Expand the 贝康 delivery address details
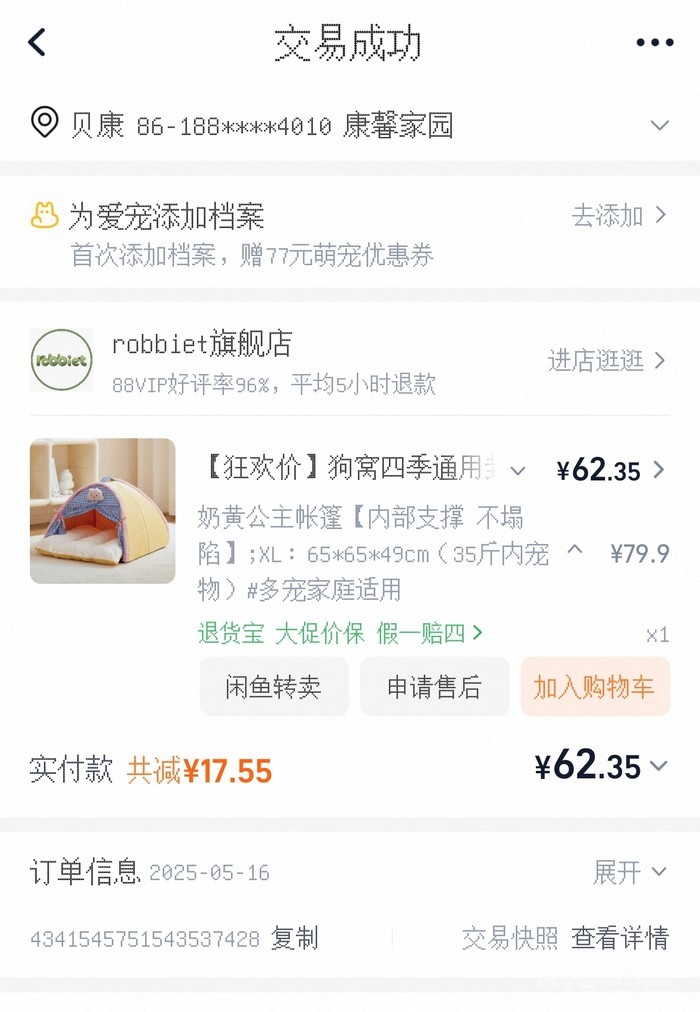Screen dimensions: 700x1012 tap(659, 126)
